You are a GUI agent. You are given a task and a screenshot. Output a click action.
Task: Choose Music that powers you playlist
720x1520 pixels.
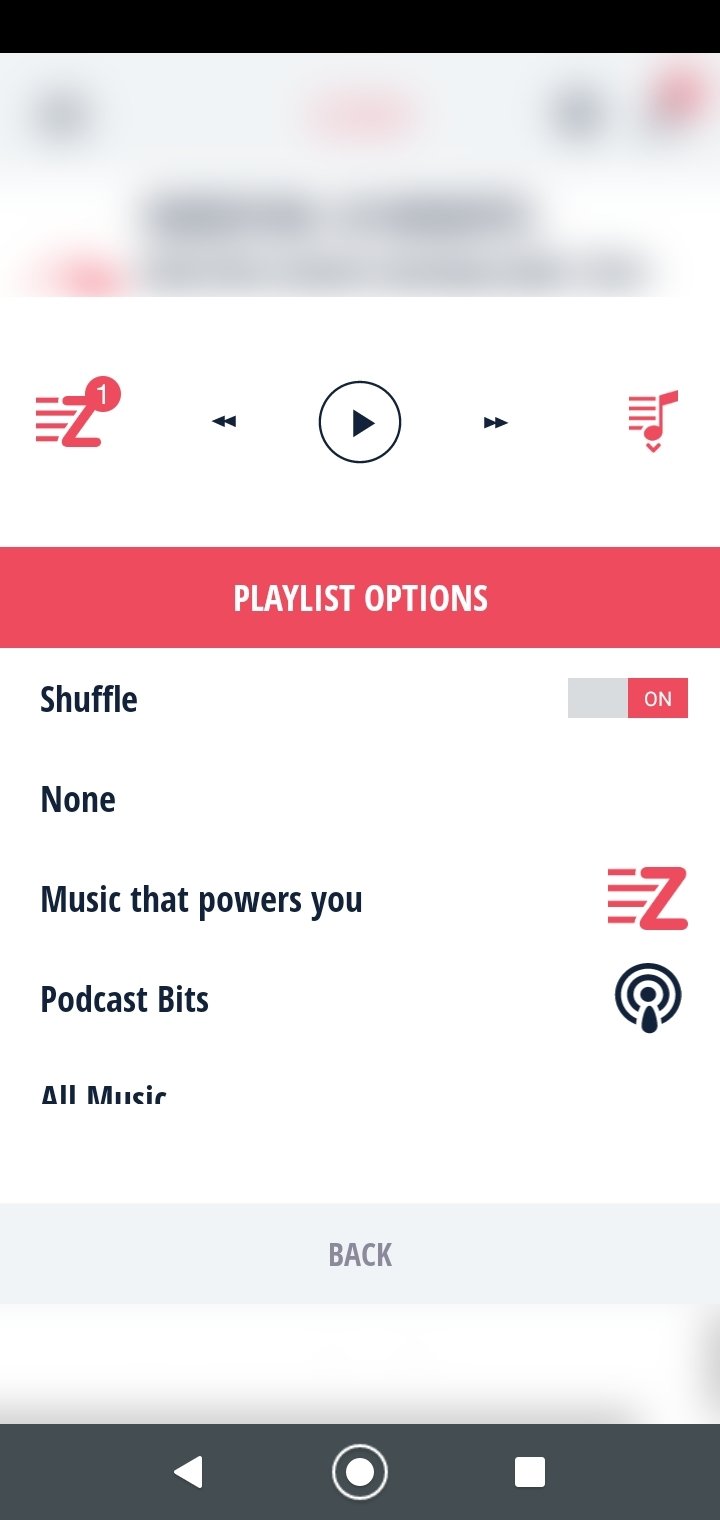(x=360, y=899)
